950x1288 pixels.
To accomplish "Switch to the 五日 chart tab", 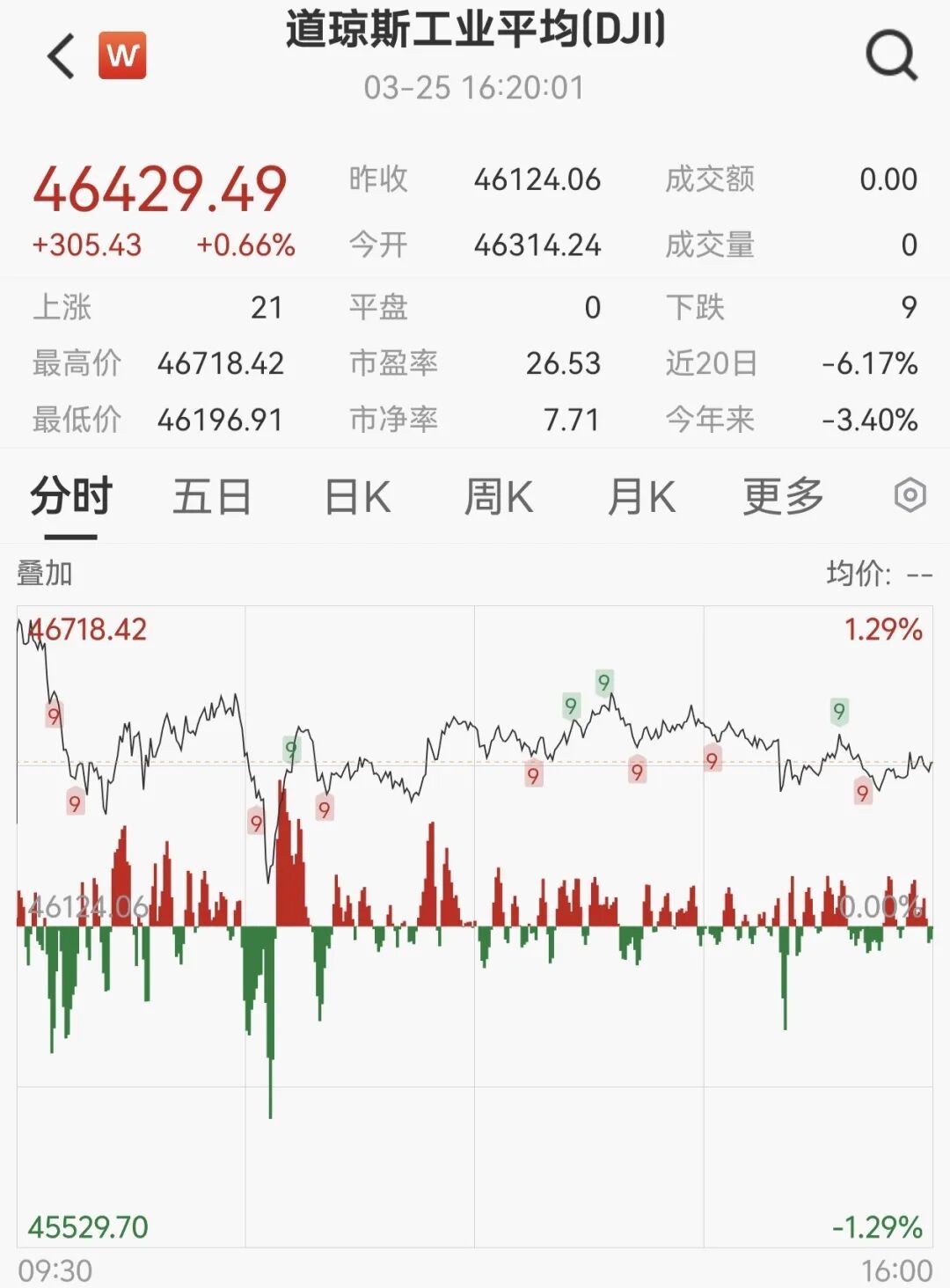I will tap(212, 497).
